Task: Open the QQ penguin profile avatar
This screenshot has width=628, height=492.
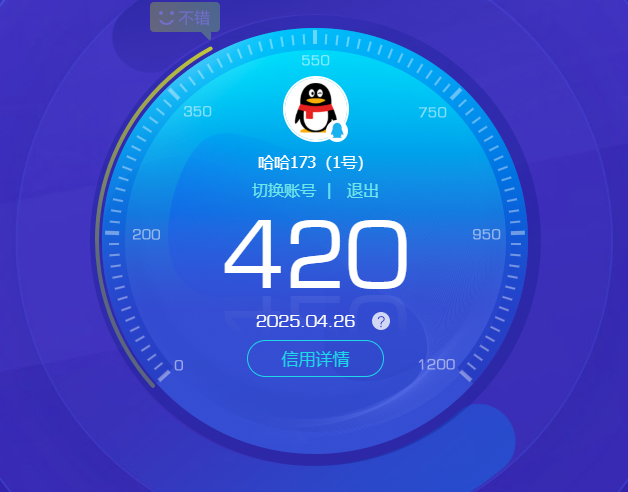Action: (x=315, y=108)
